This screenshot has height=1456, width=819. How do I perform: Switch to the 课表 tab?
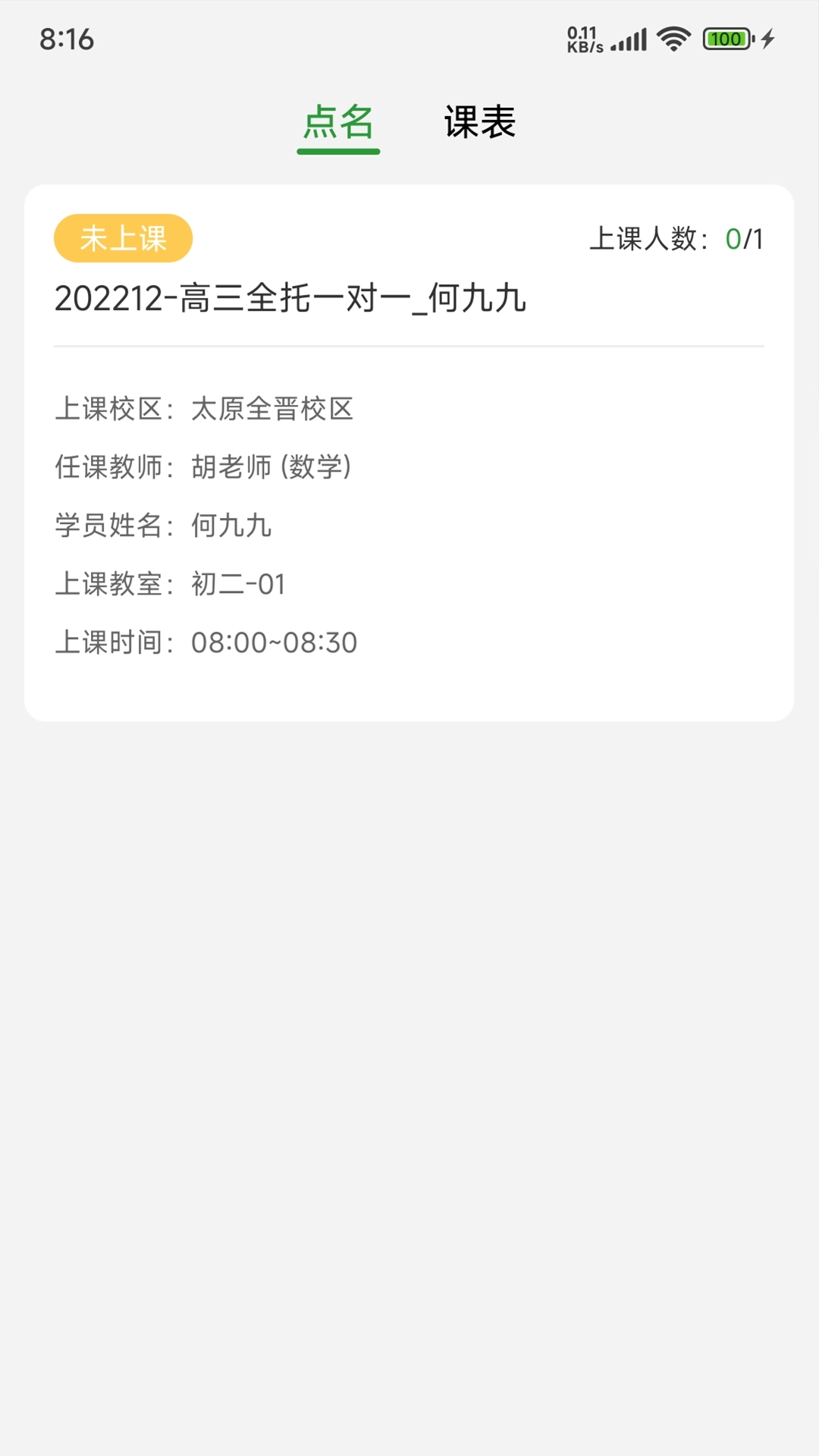pos(479,123)
